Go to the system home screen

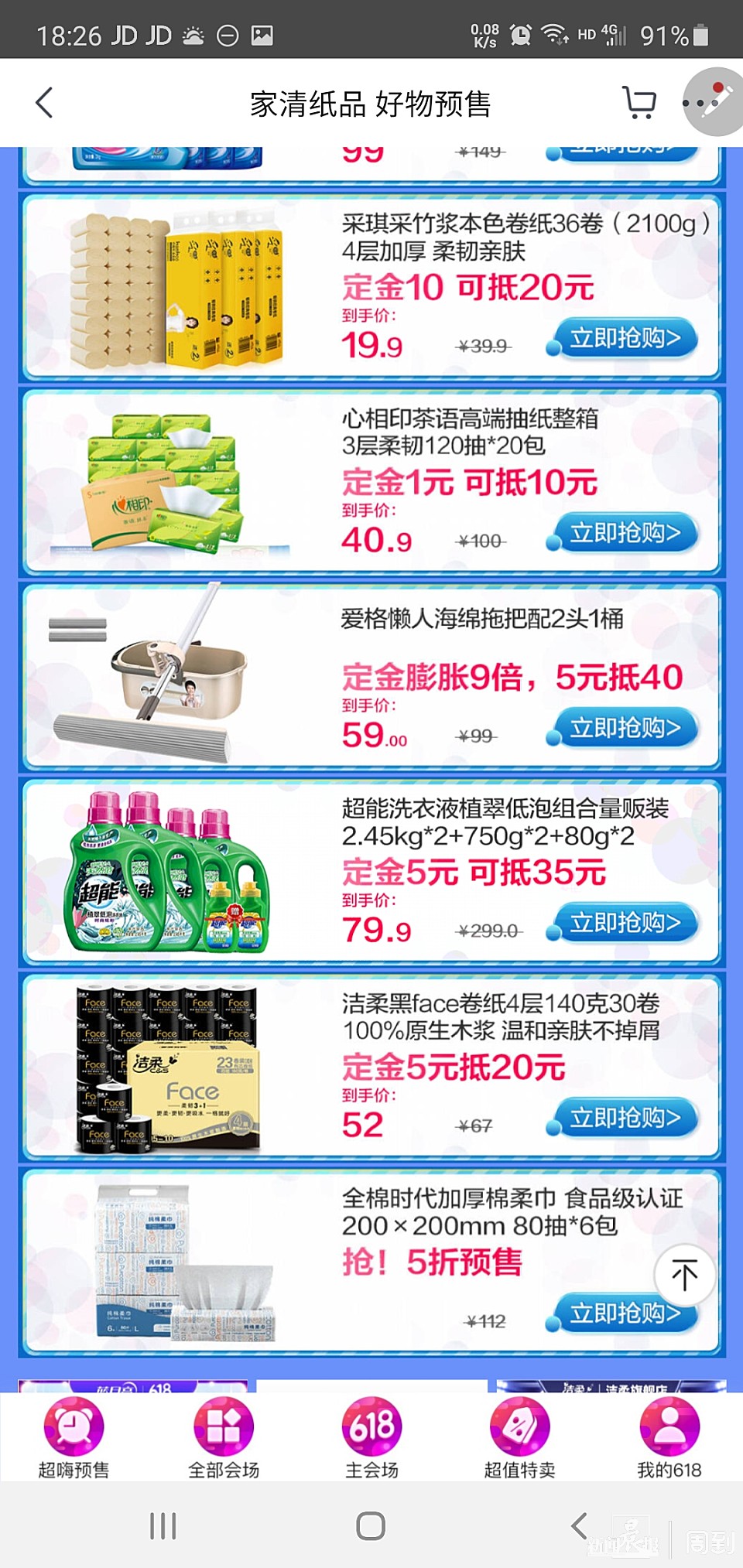371,1526
